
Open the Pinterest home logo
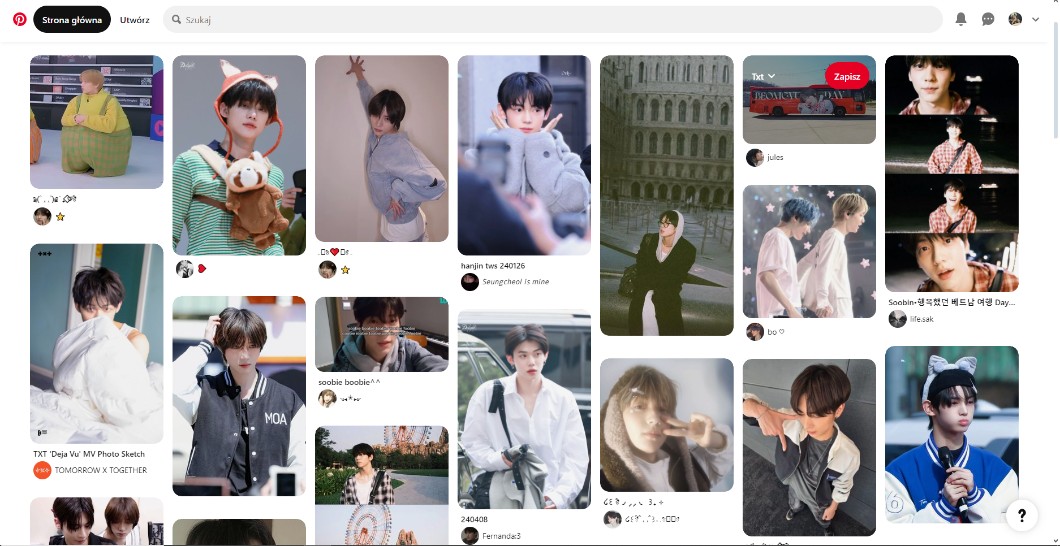coord(19,19)
